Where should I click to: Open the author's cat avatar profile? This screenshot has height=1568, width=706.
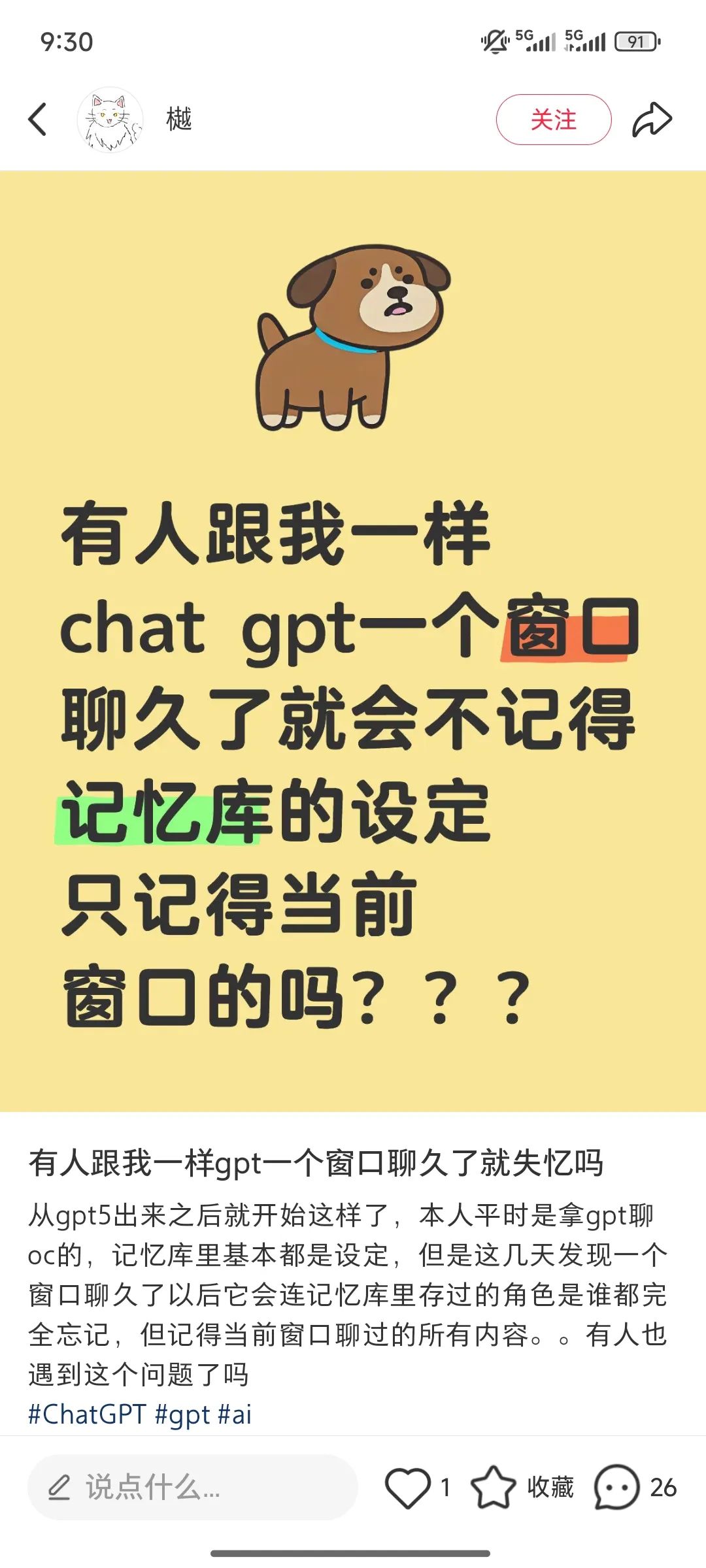tap(110, 120)
